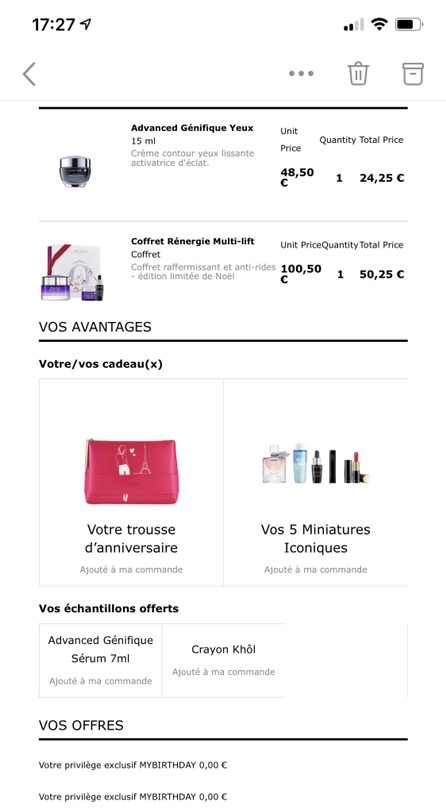Open the Vos 5 Miniatures Iconiques card

coord(315,482)
